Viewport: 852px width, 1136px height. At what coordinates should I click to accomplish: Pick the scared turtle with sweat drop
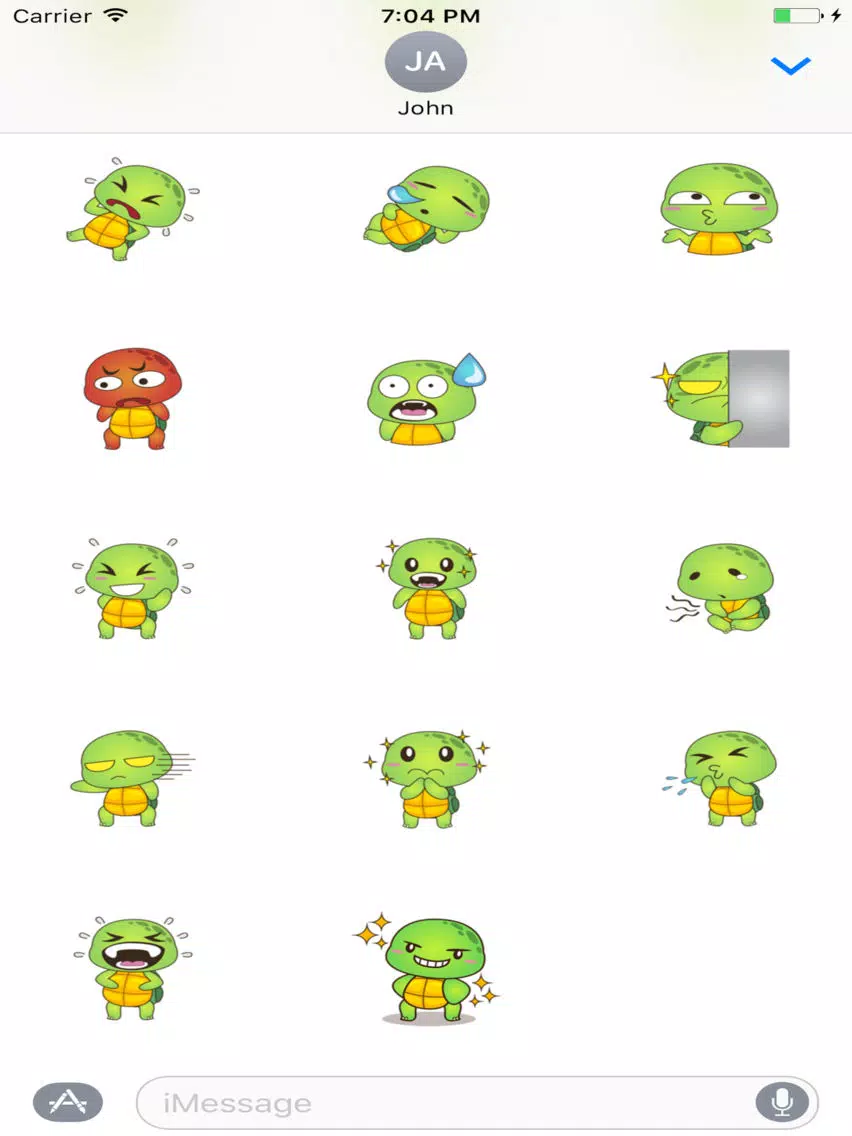click(424, 402)
